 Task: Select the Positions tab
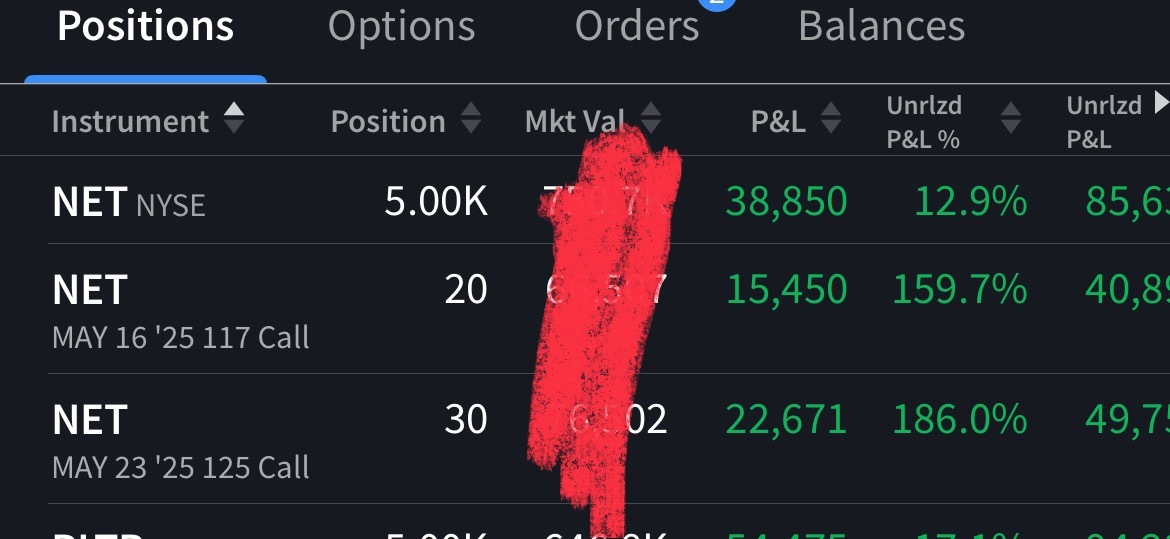(145, 27)
